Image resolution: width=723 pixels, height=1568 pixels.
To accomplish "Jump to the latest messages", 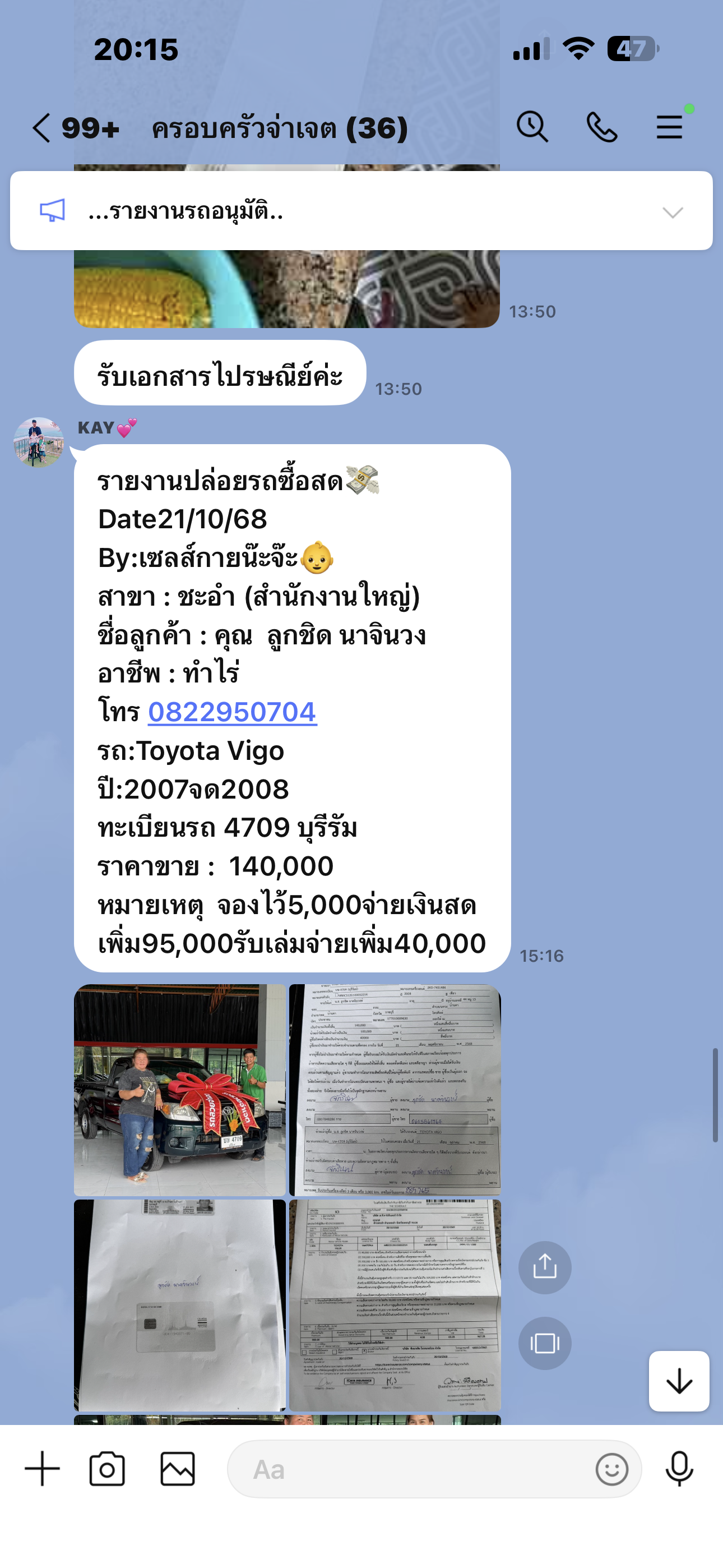I will (x=679, y=1381).
